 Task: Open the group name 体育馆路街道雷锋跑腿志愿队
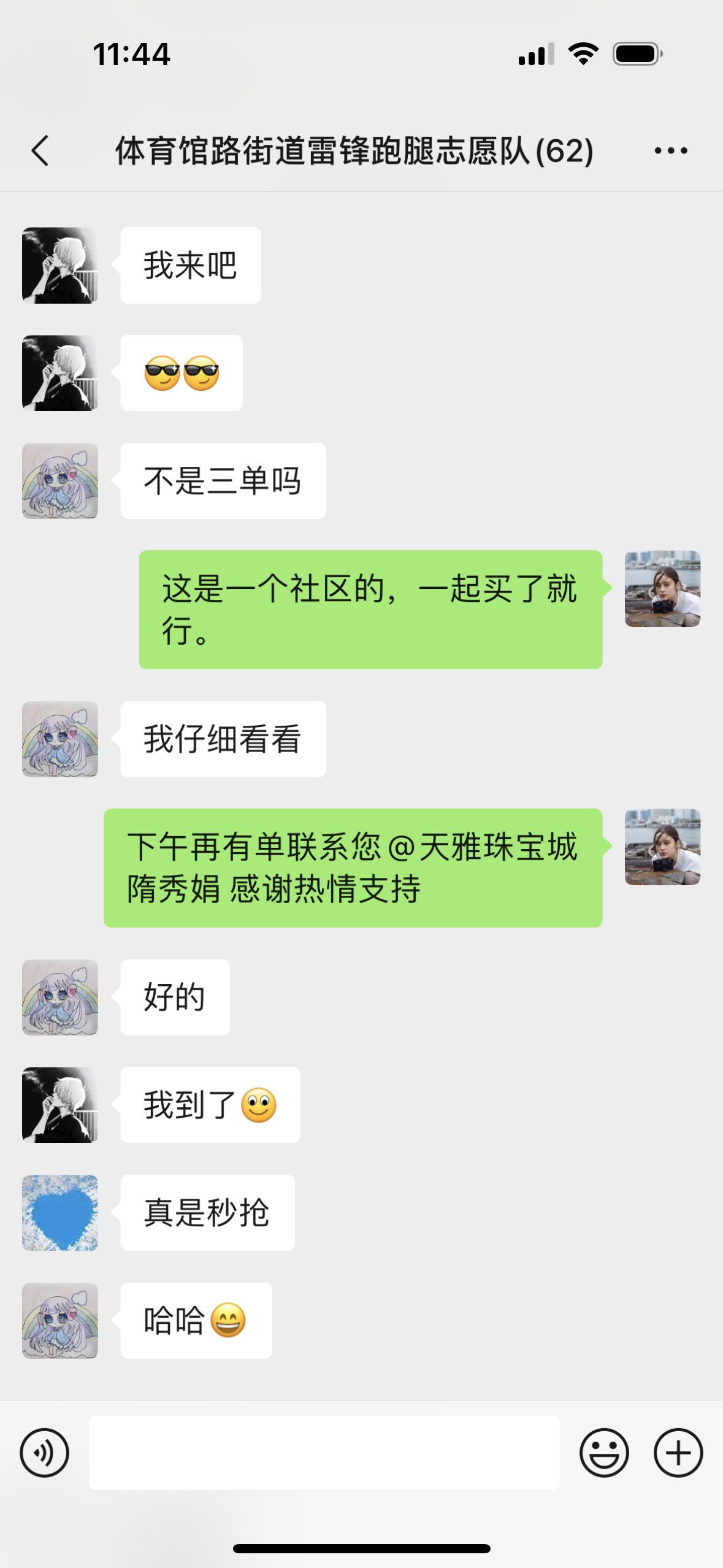point(353,151)
